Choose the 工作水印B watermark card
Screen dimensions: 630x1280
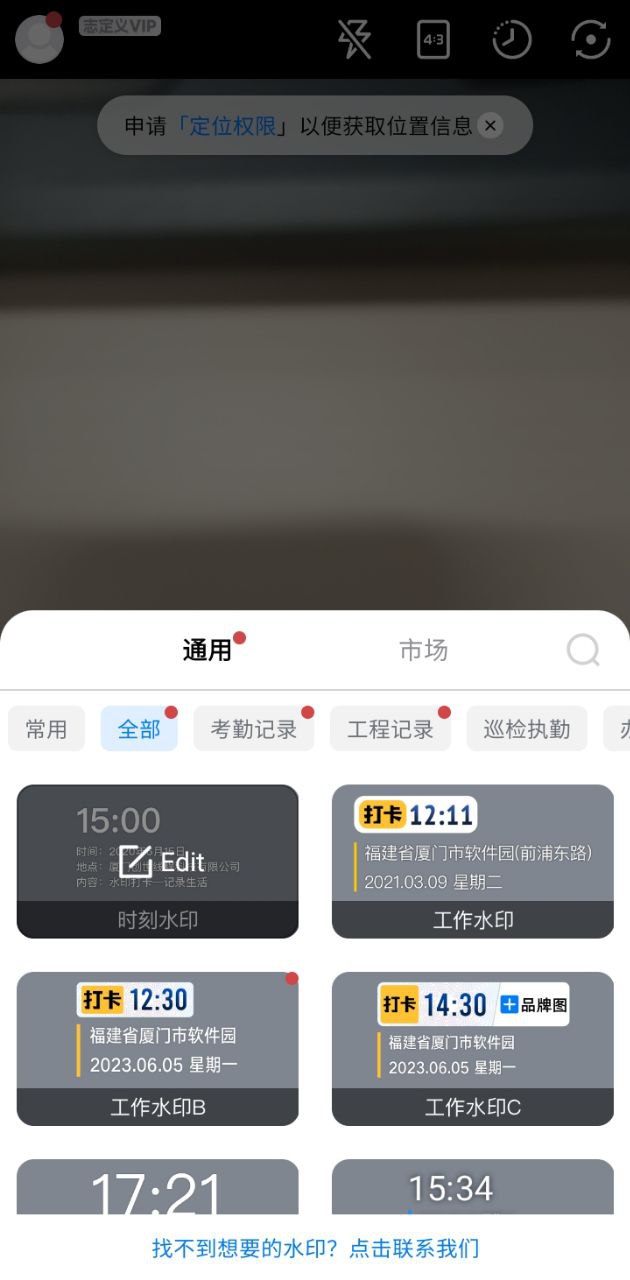tap(158, 1048)
